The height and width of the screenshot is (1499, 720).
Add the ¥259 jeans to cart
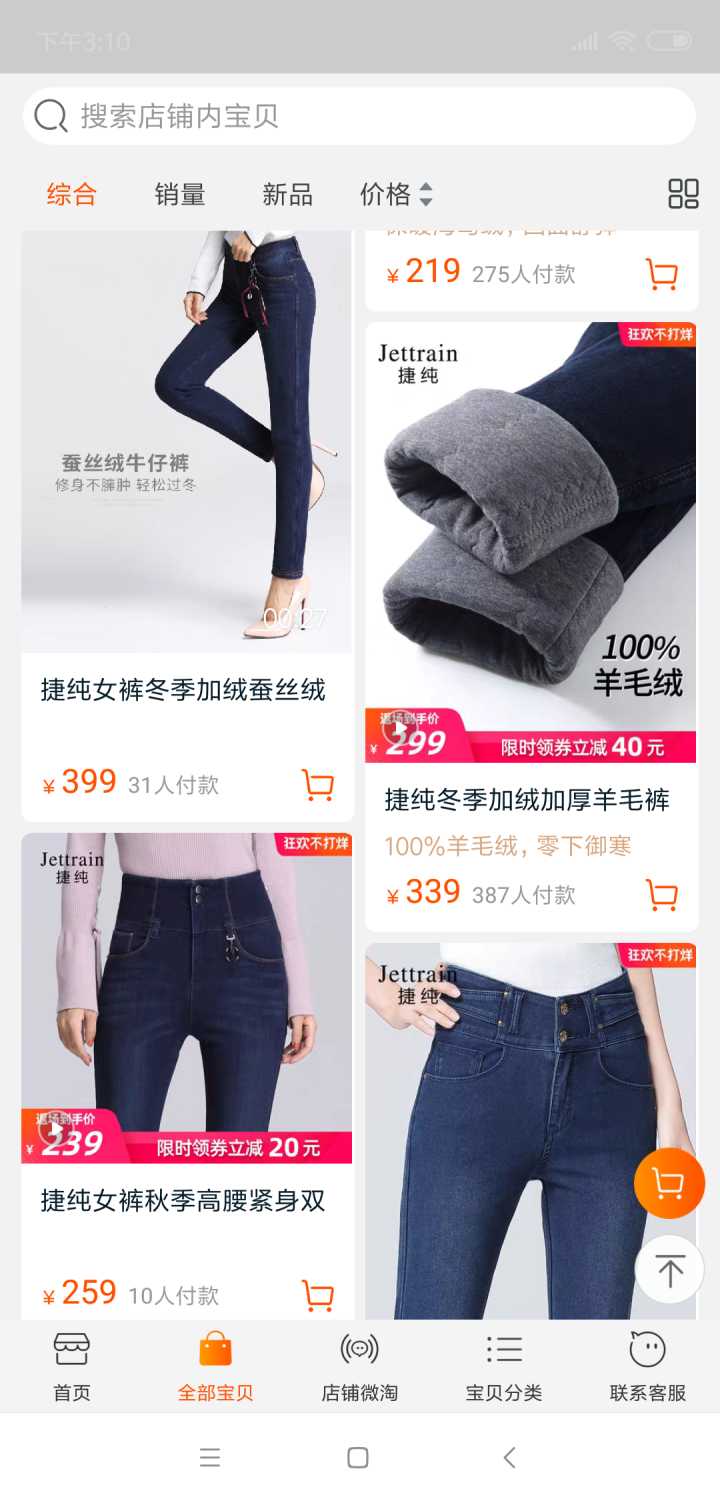[x=318, y=1295]
